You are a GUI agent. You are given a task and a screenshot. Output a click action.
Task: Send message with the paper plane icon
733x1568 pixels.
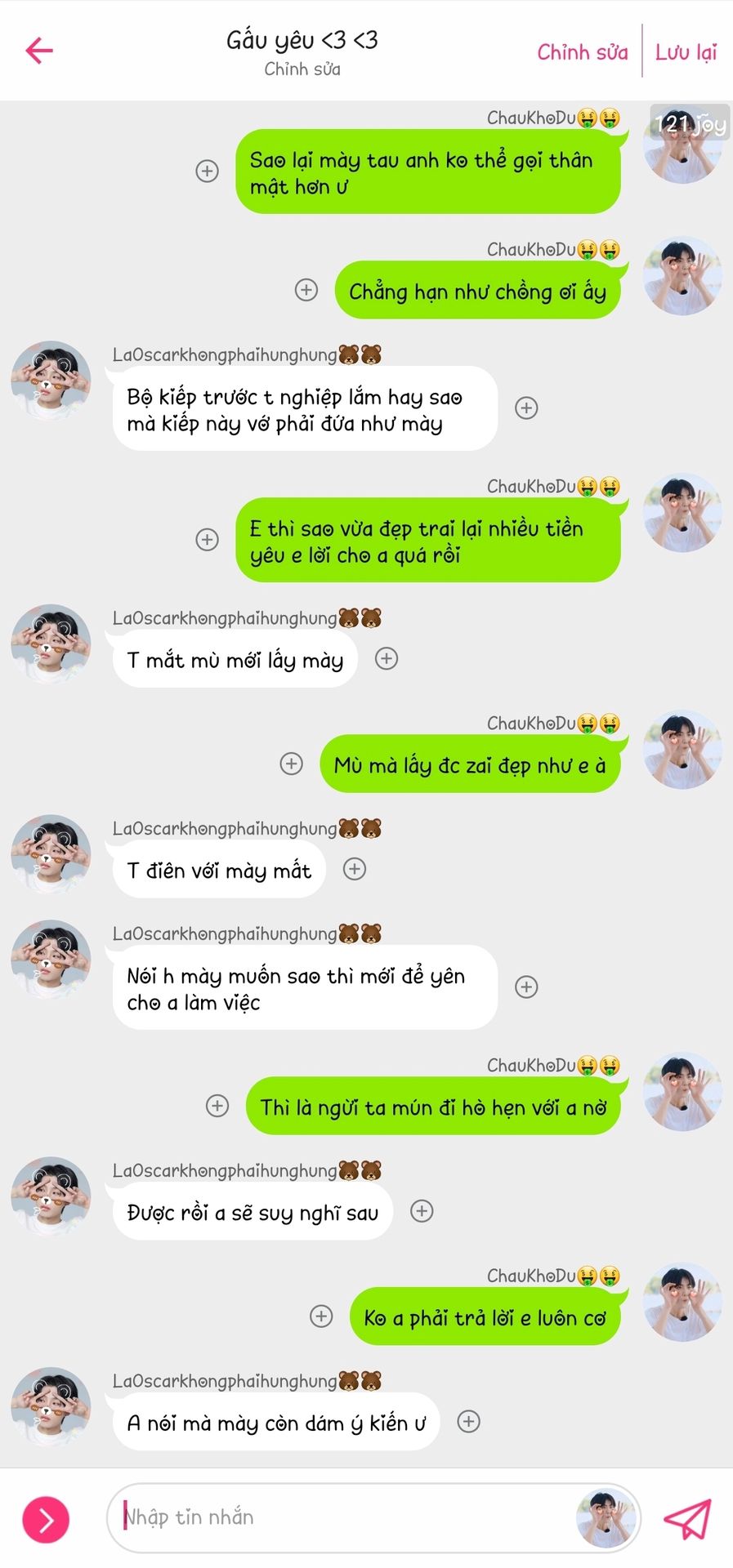[x=686, y=1518]
